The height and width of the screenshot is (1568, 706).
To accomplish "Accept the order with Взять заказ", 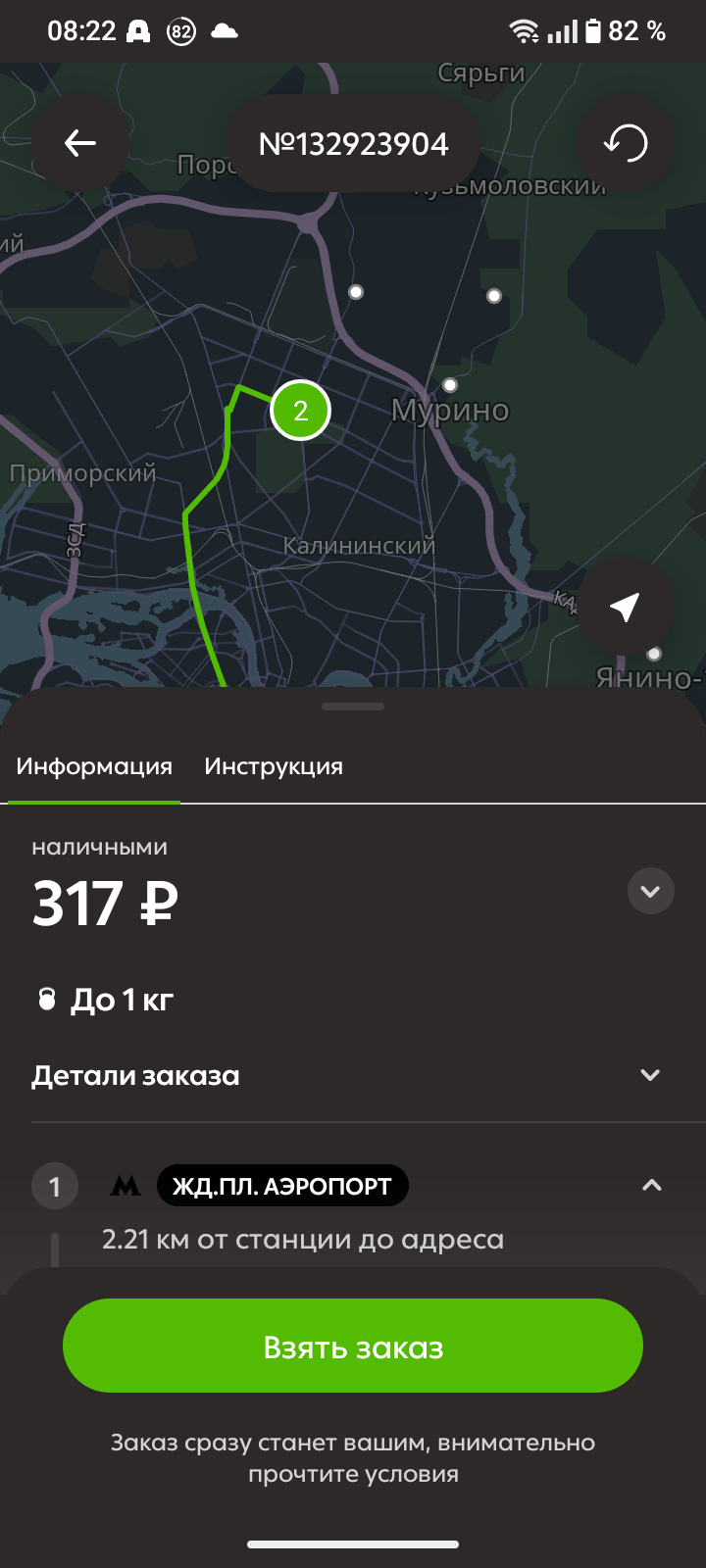I will pos(353,1347).
